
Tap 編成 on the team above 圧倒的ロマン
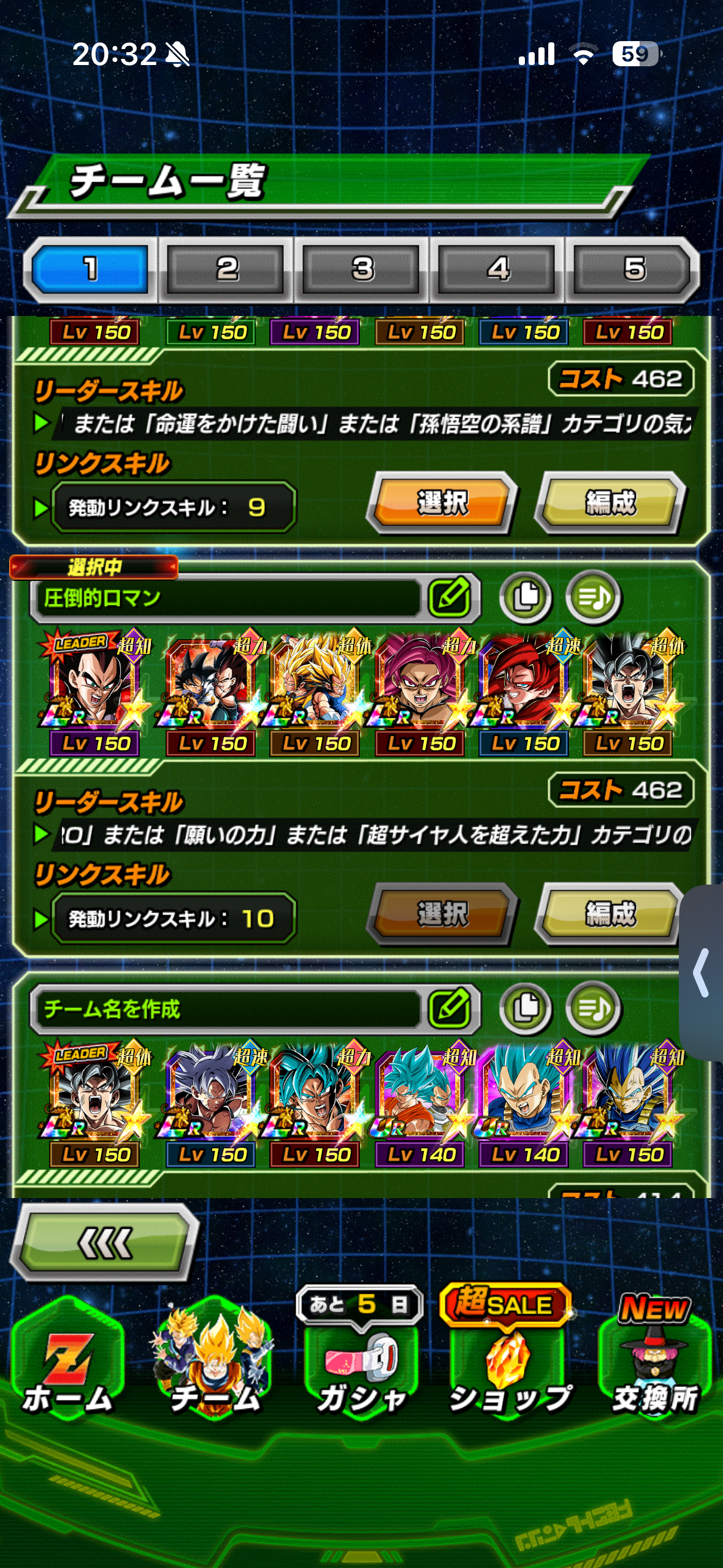(x=611, y=503)
